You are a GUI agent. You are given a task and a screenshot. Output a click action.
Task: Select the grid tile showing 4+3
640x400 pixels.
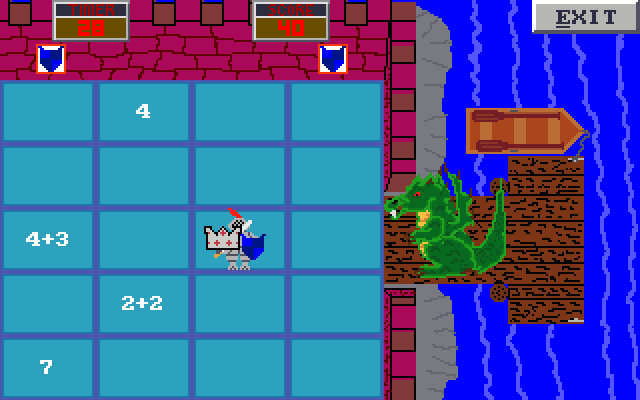47,239
